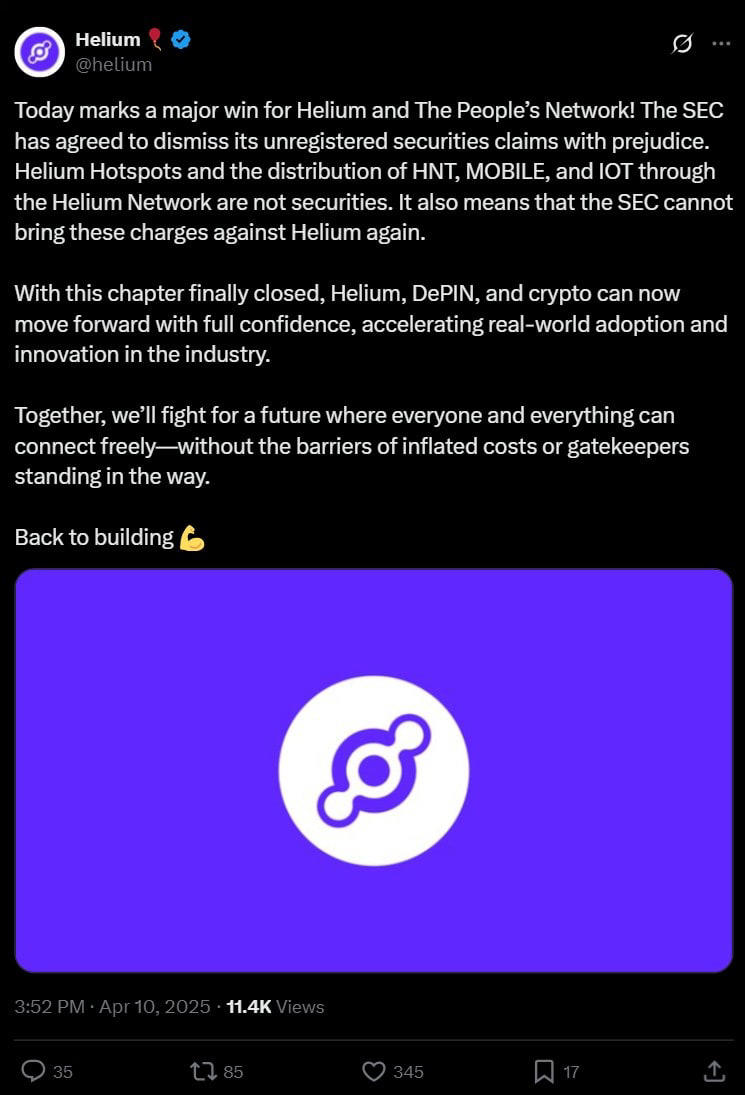Open the @helium handle link
The image size is (745, 1095).
pyautogui.click(x=114, y=65)
